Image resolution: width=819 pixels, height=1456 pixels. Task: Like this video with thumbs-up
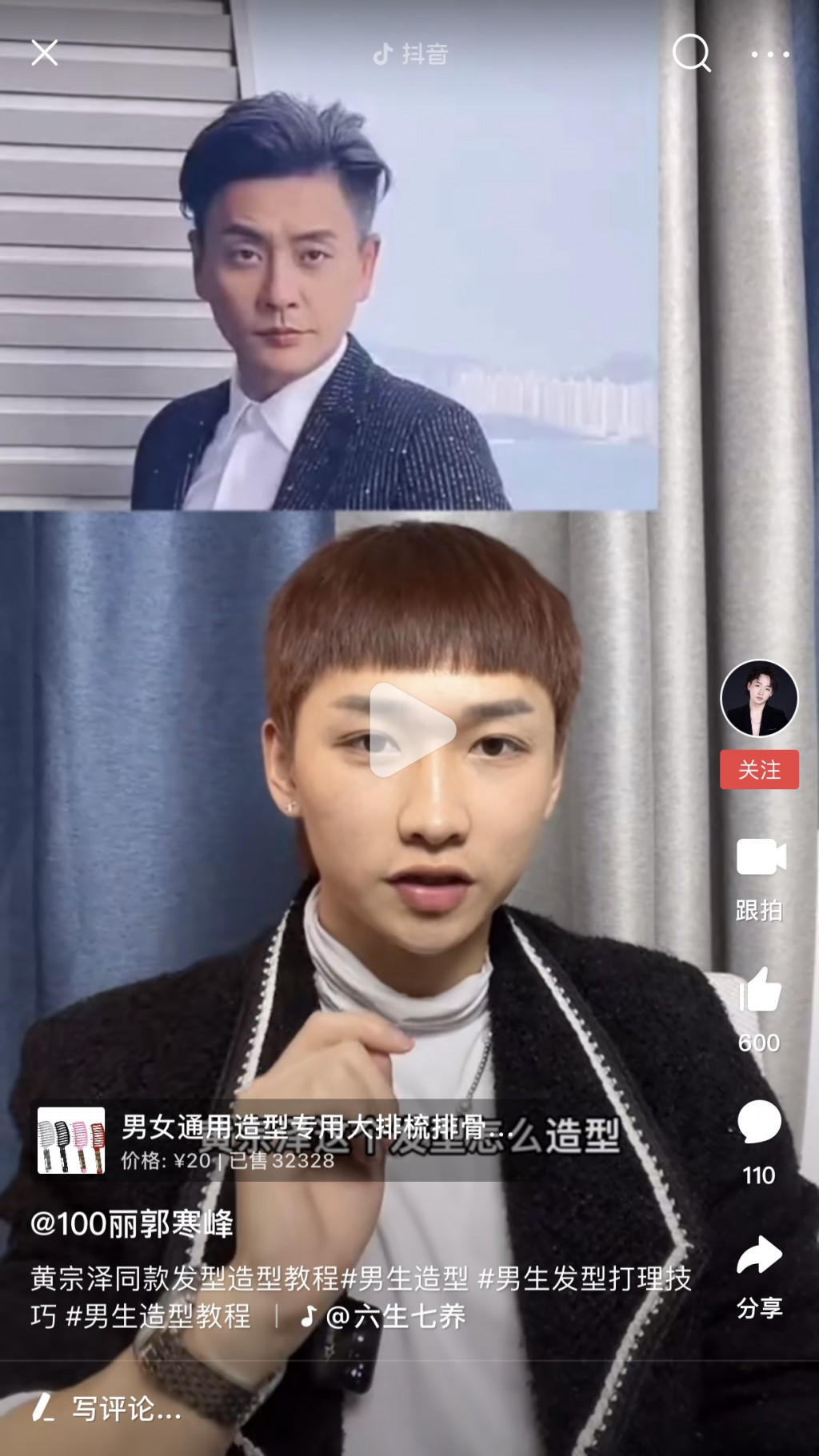click(x=759, y=991)
